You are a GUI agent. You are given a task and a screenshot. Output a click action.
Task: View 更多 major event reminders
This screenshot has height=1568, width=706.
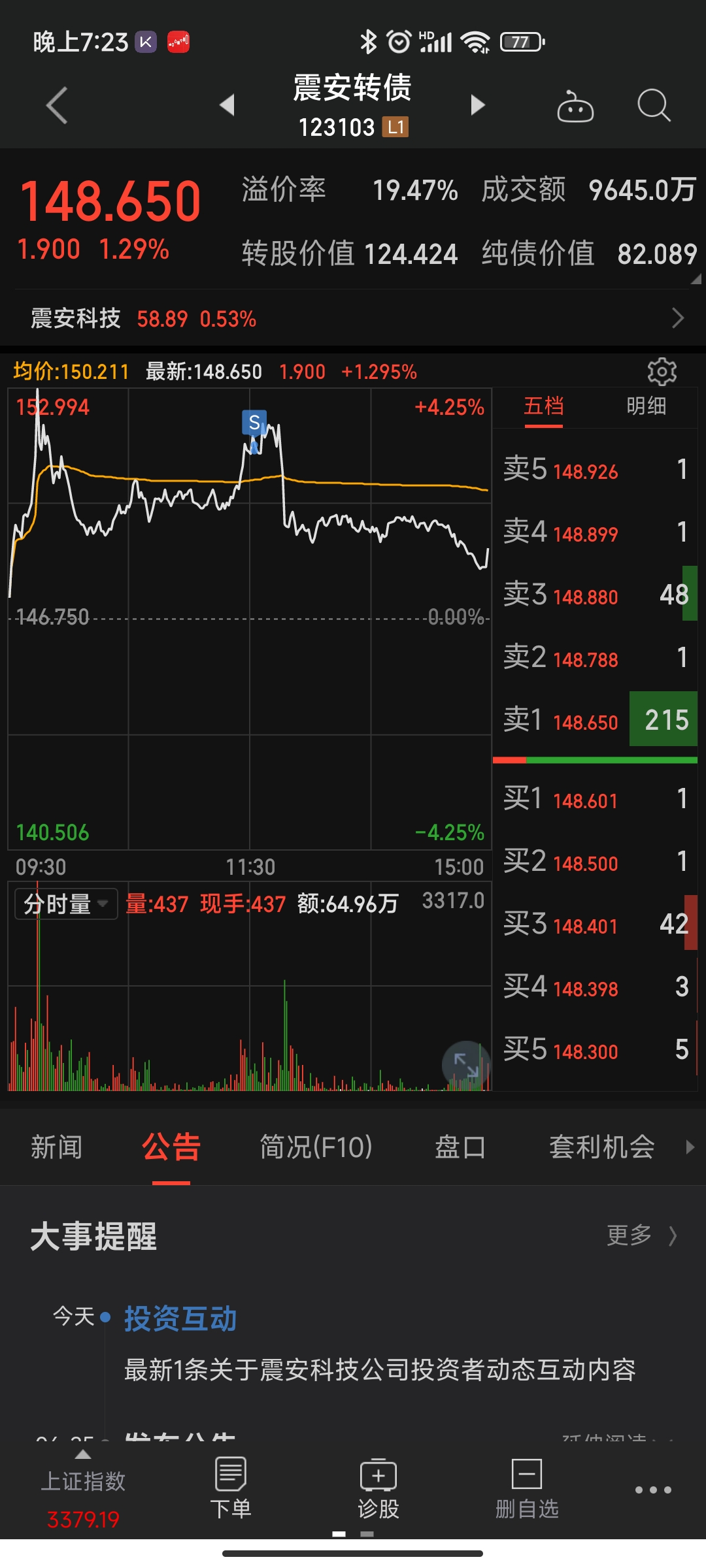[x=641, y=1235]
